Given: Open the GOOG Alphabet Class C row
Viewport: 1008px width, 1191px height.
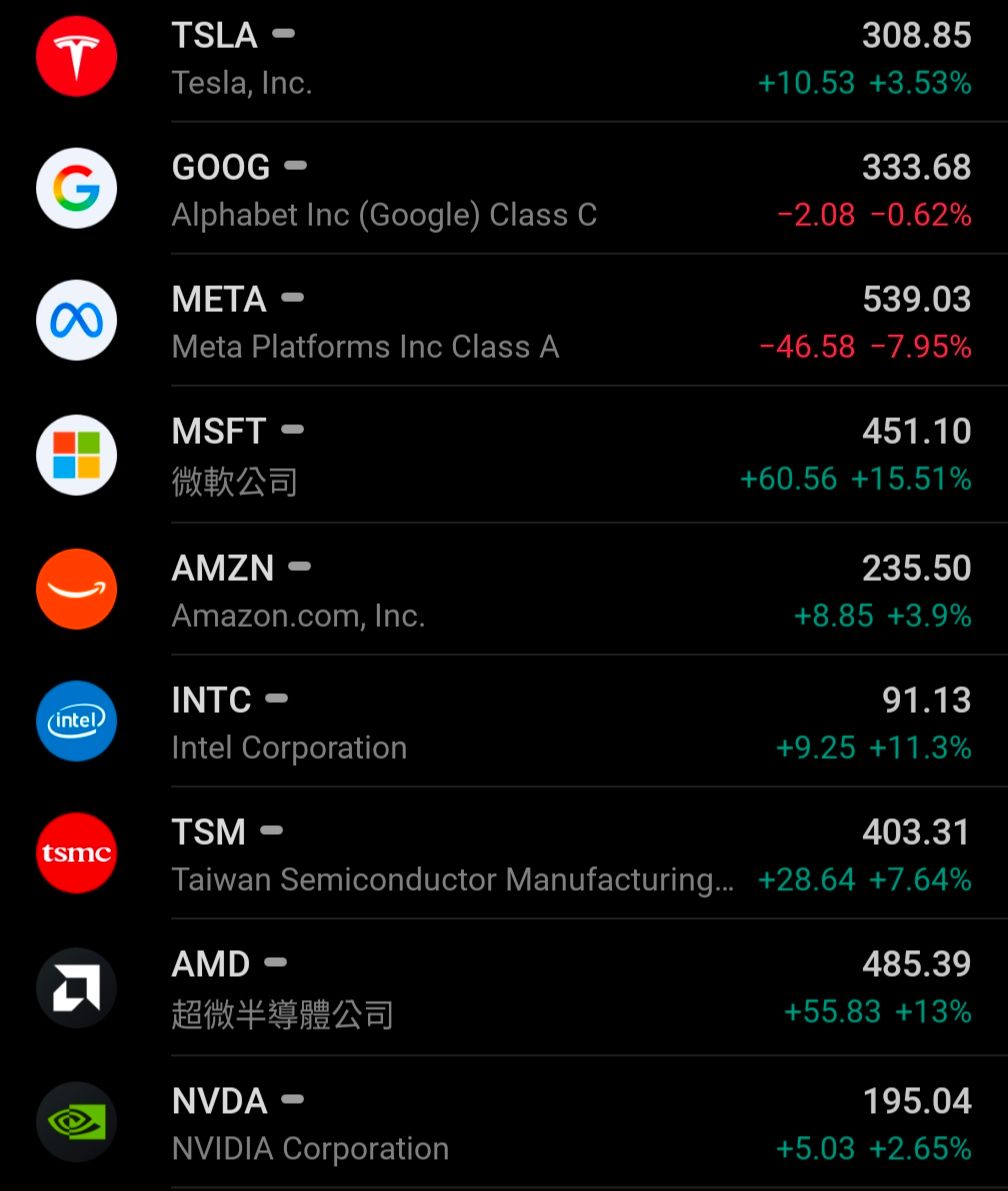Looking at the screenshot, I should 504,188.
